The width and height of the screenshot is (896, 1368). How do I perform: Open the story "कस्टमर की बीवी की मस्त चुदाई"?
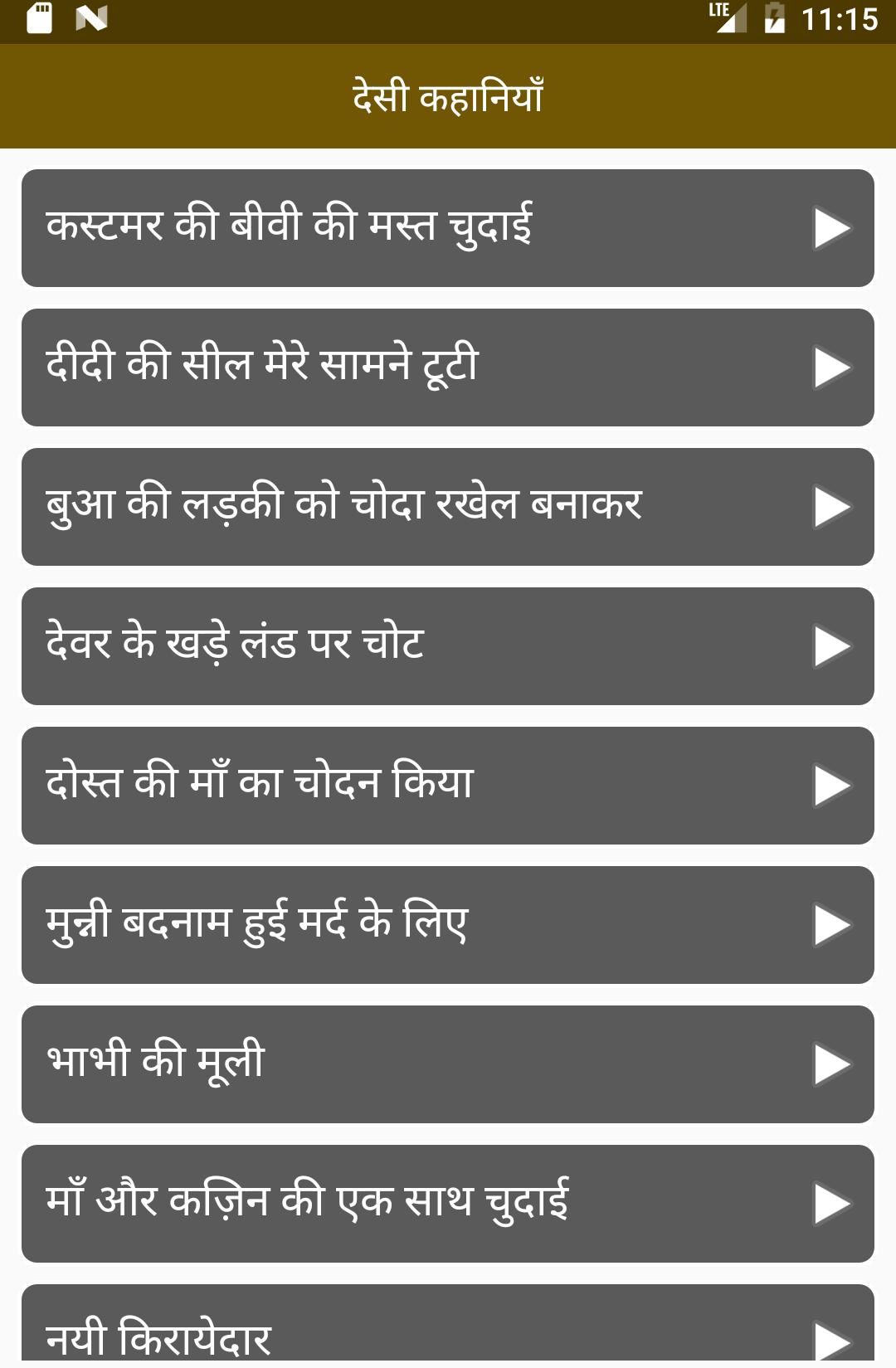[448, 228]
